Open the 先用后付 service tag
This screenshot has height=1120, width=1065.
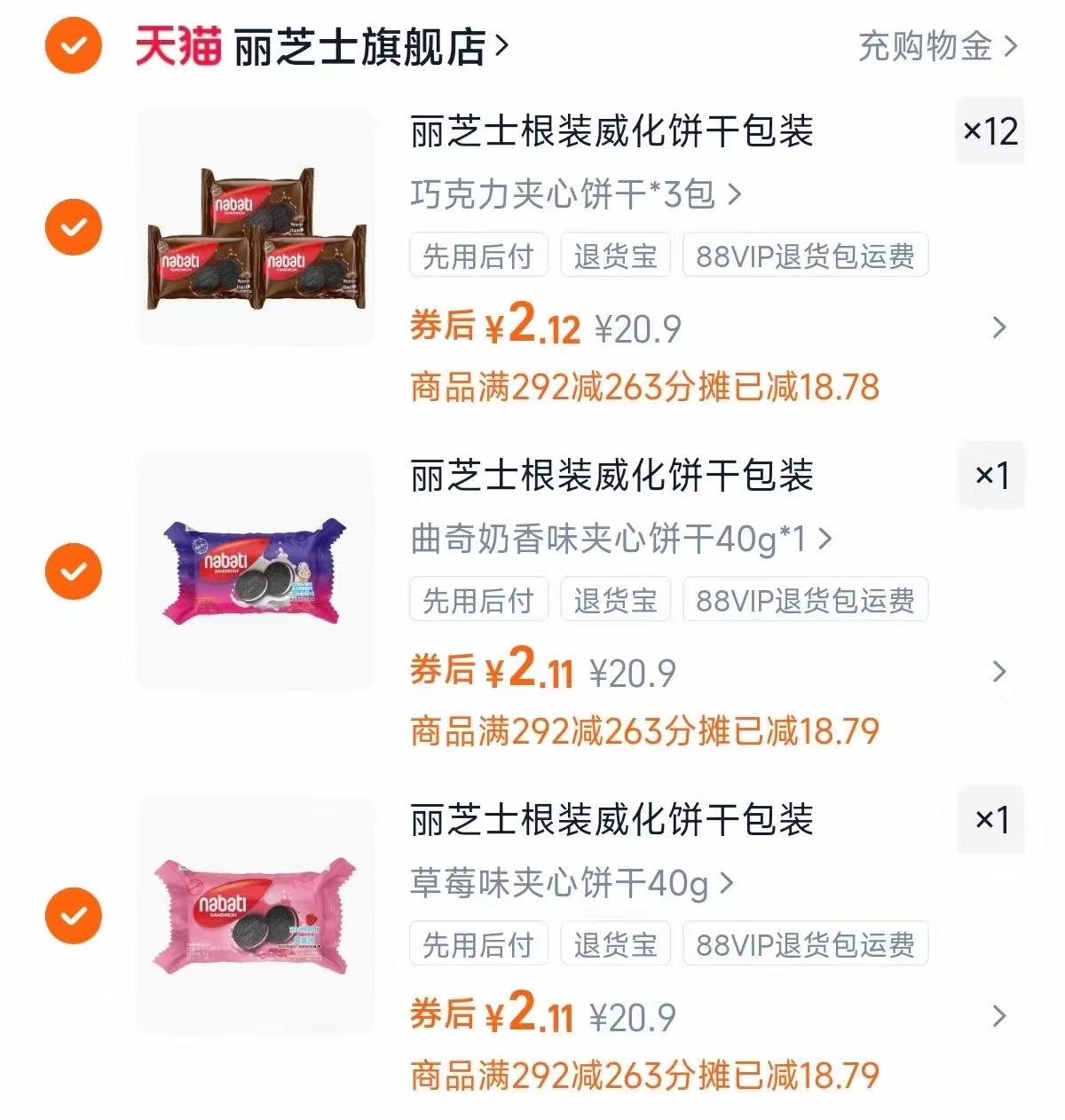477,256
